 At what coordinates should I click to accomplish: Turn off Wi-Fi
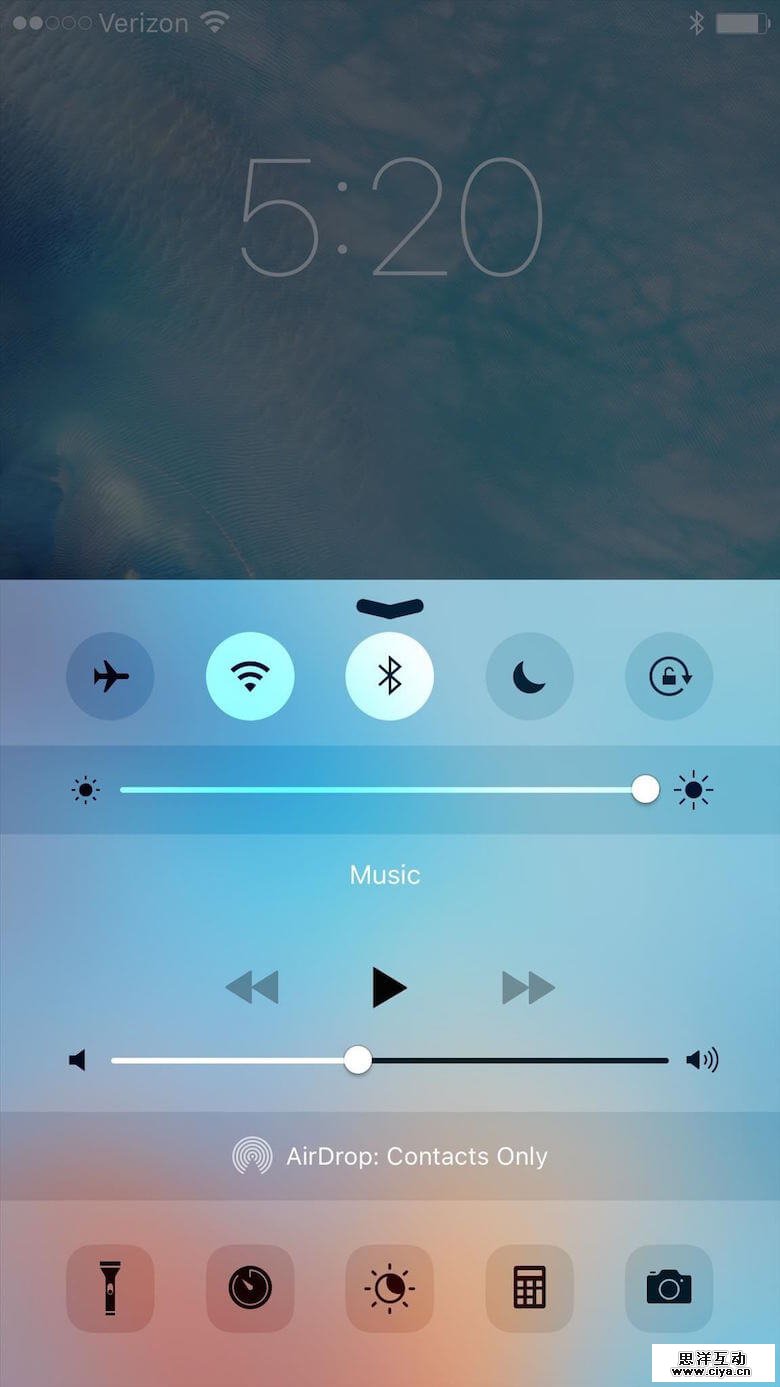click(x=250, y=677)
